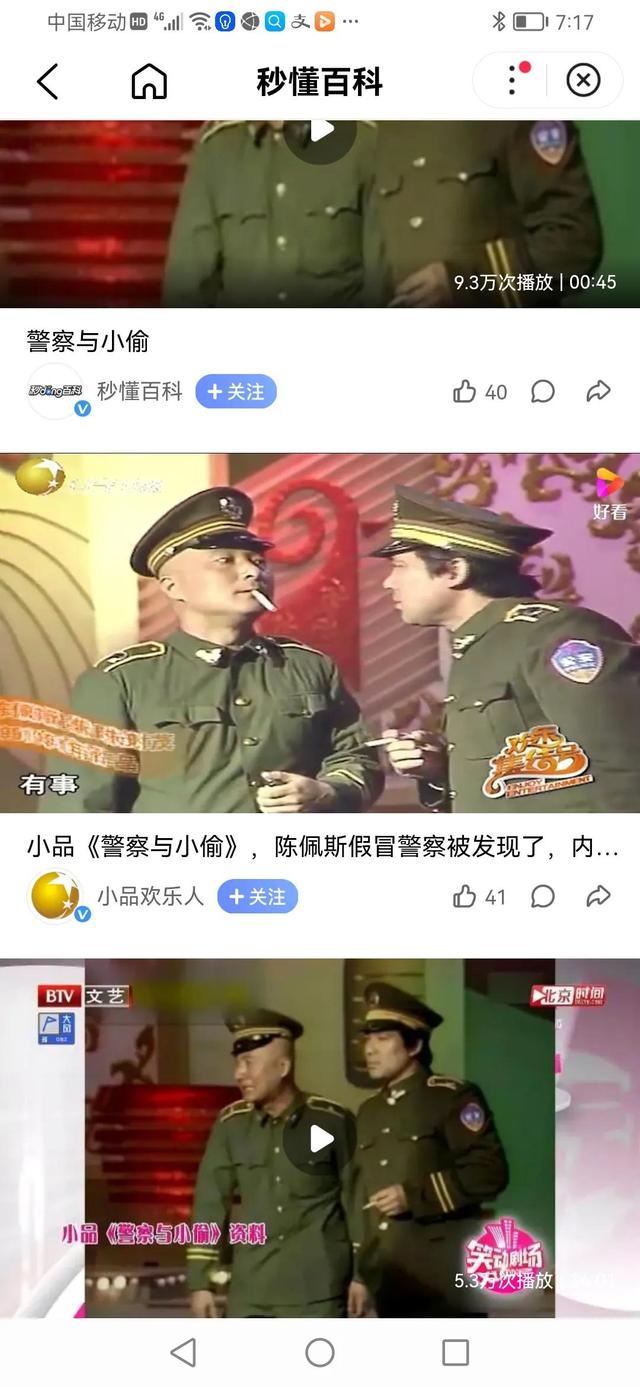This screenshot has width=640, height=1387.
Task: Open the 秒懂百科 author avatar
Action: [56, 392]
